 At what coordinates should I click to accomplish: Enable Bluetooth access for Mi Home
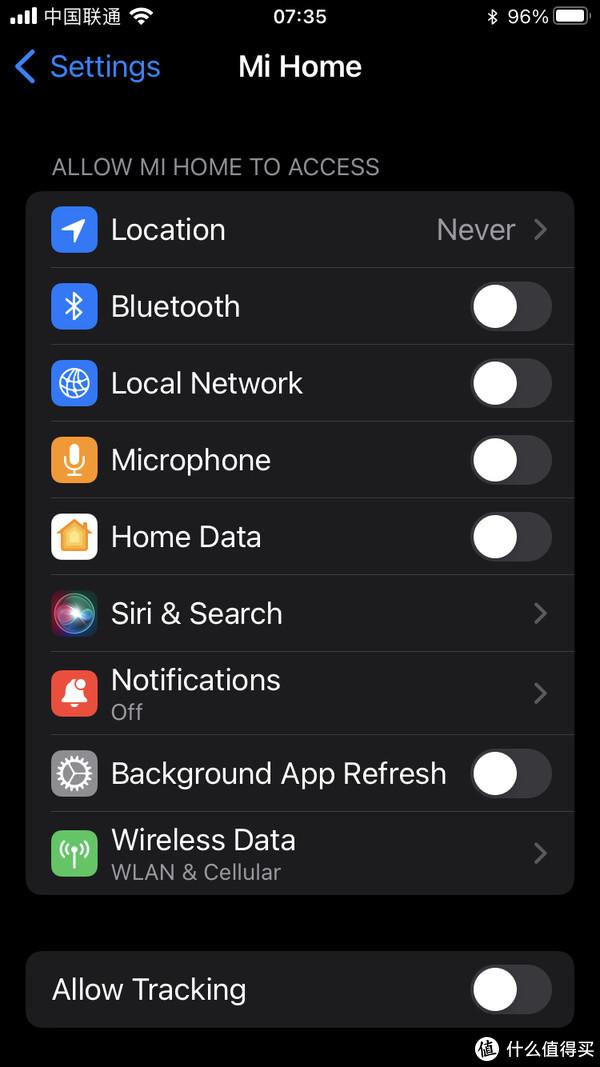pyautogui.click(x=511, y=307)
